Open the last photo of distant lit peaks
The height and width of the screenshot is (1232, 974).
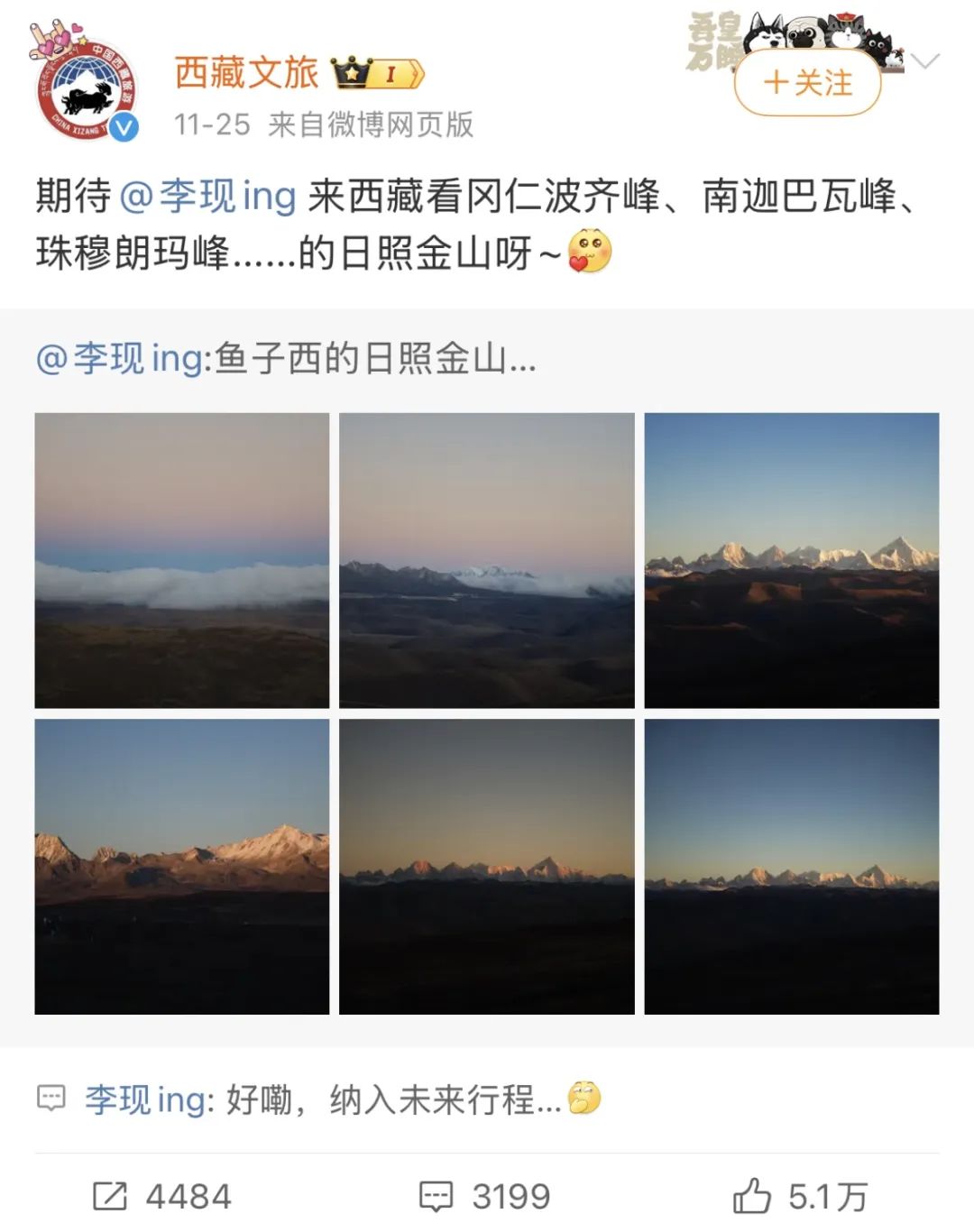[x=791, y=866]
